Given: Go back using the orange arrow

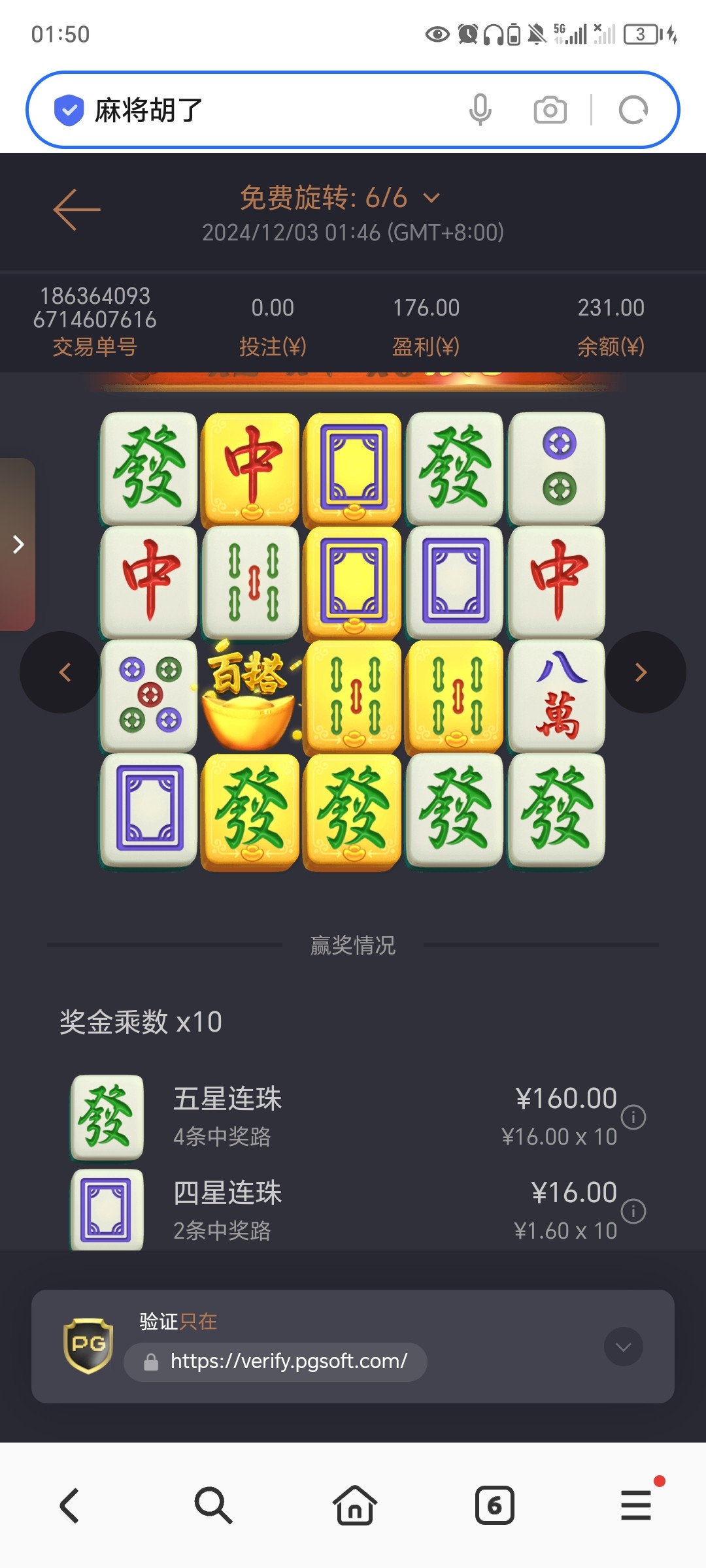Looking at the screenshot, I should click(76, 210).
